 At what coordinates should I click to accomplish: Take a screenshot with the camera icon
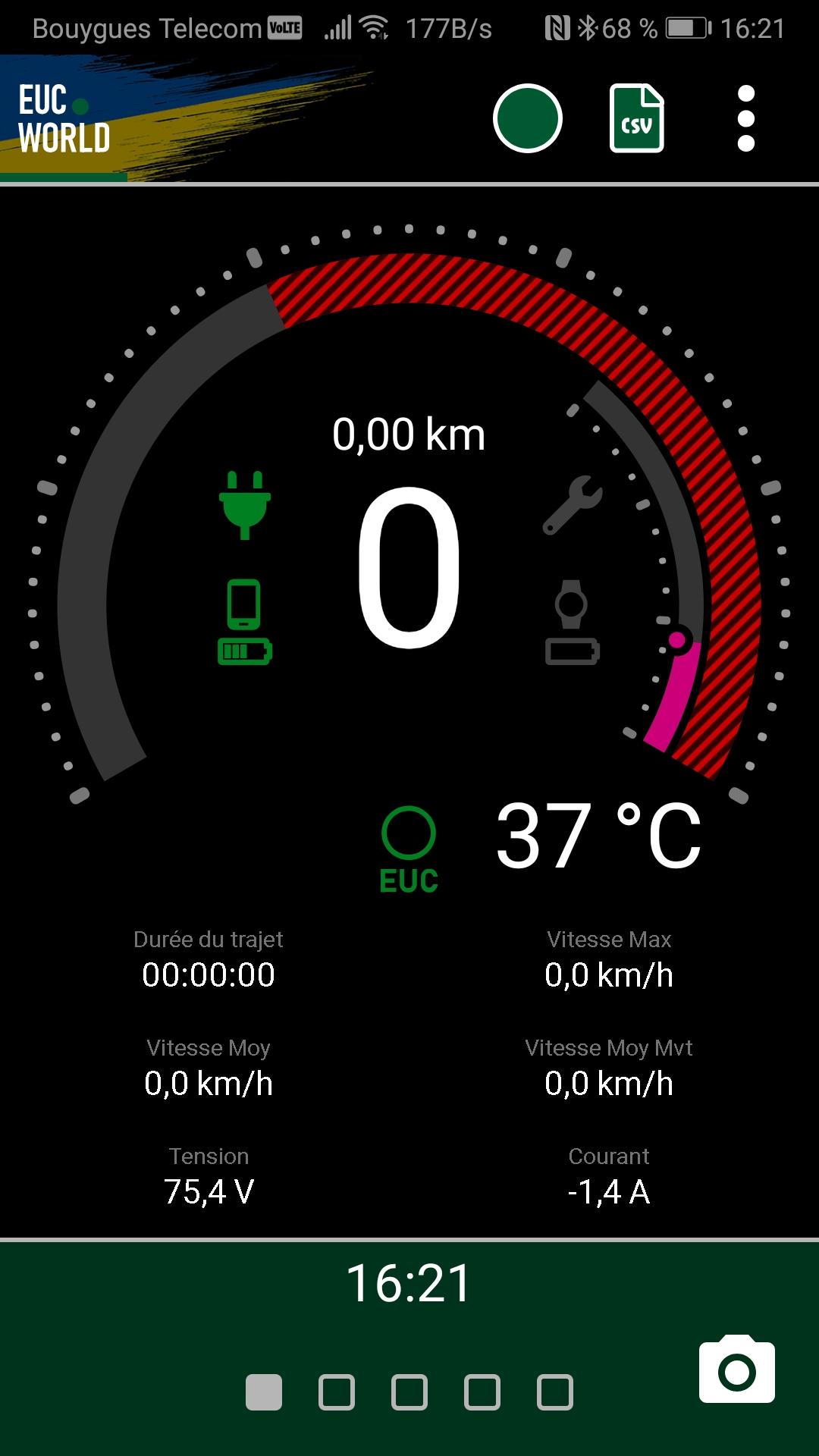click(x=737, y=1370)
